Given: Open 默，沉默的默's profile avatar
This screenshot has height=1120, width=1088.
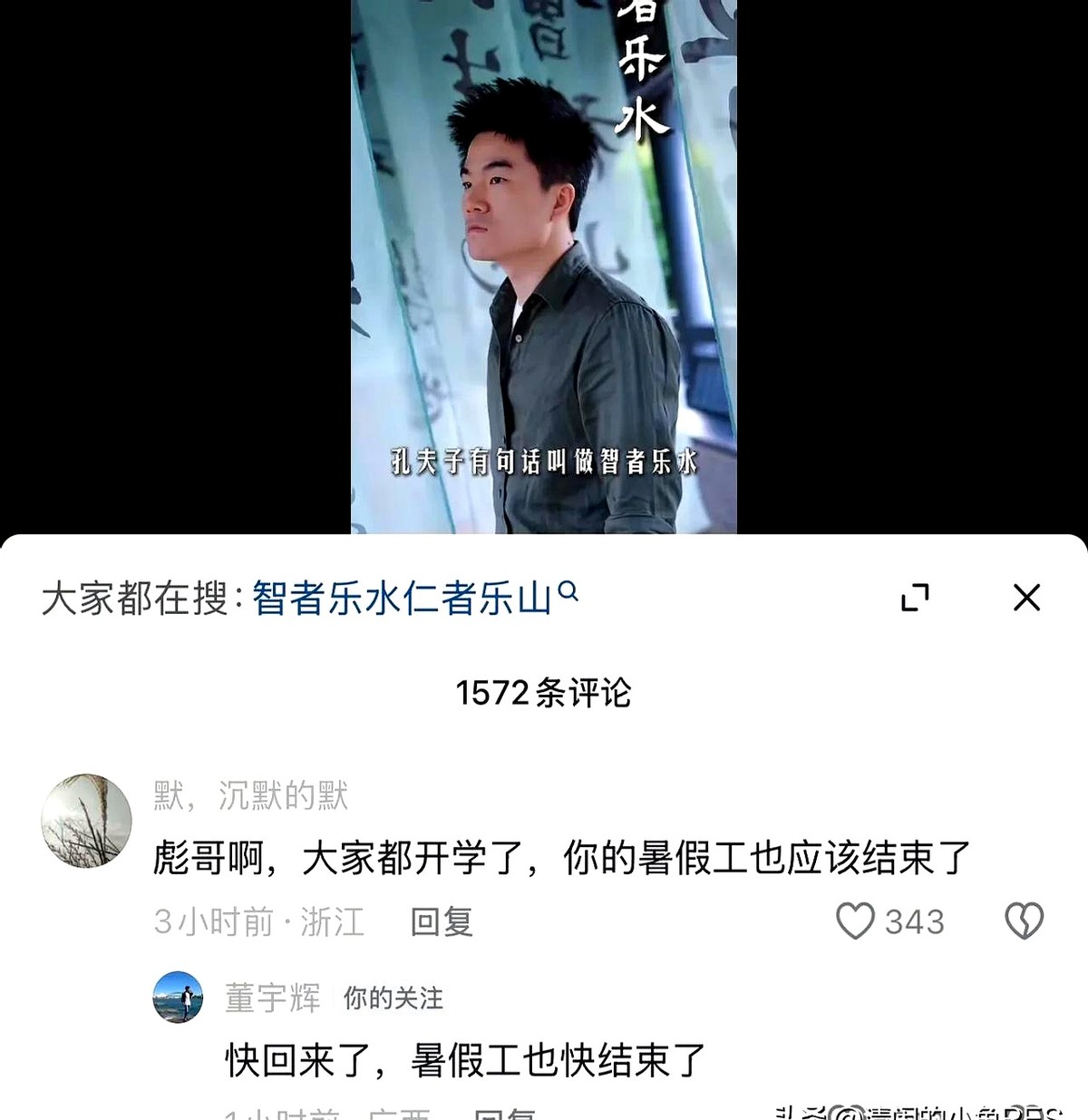Looking at the screenshot, I should coord(87,821).
